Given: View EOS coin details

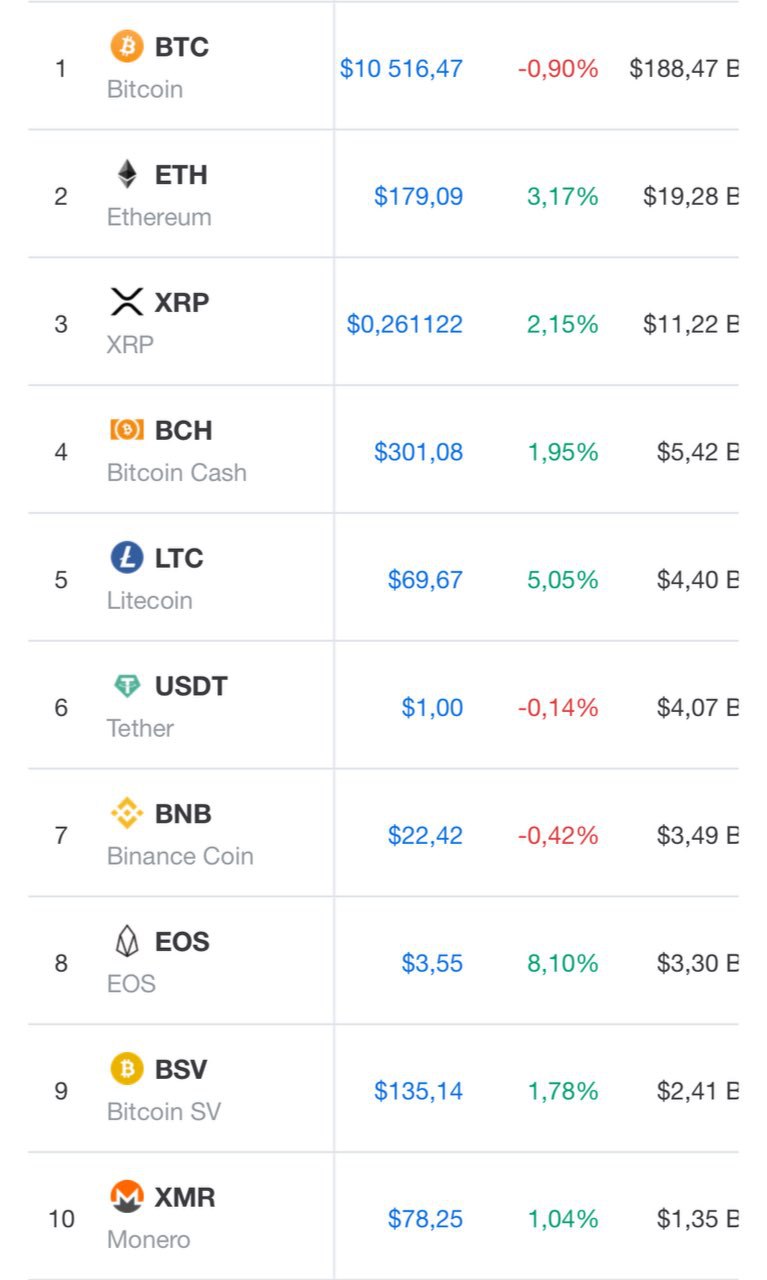Looking at the screenshot, I should pyautogui.click(x=383, y=962).
